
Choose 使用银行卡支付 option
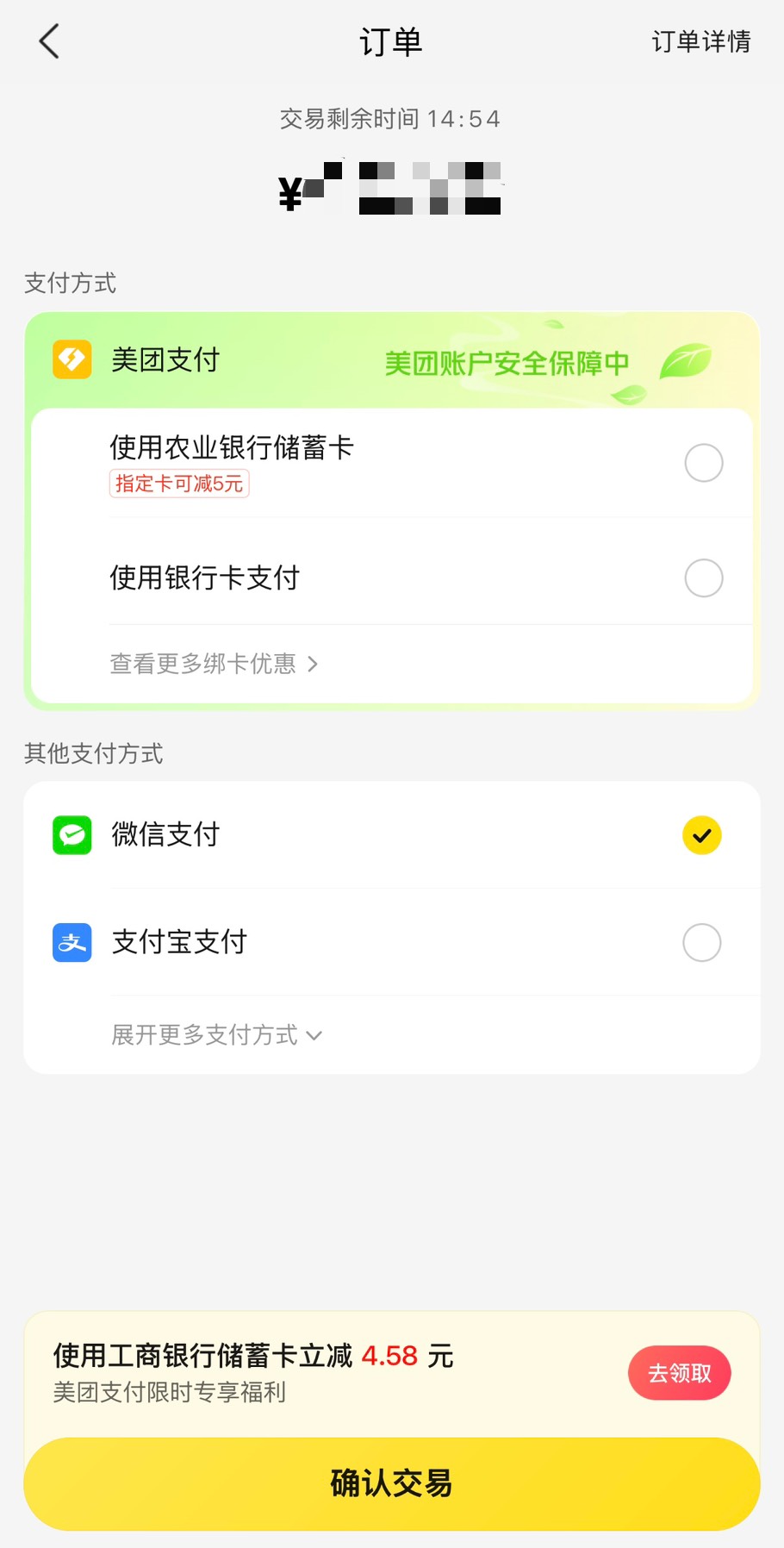pos(703,577)
